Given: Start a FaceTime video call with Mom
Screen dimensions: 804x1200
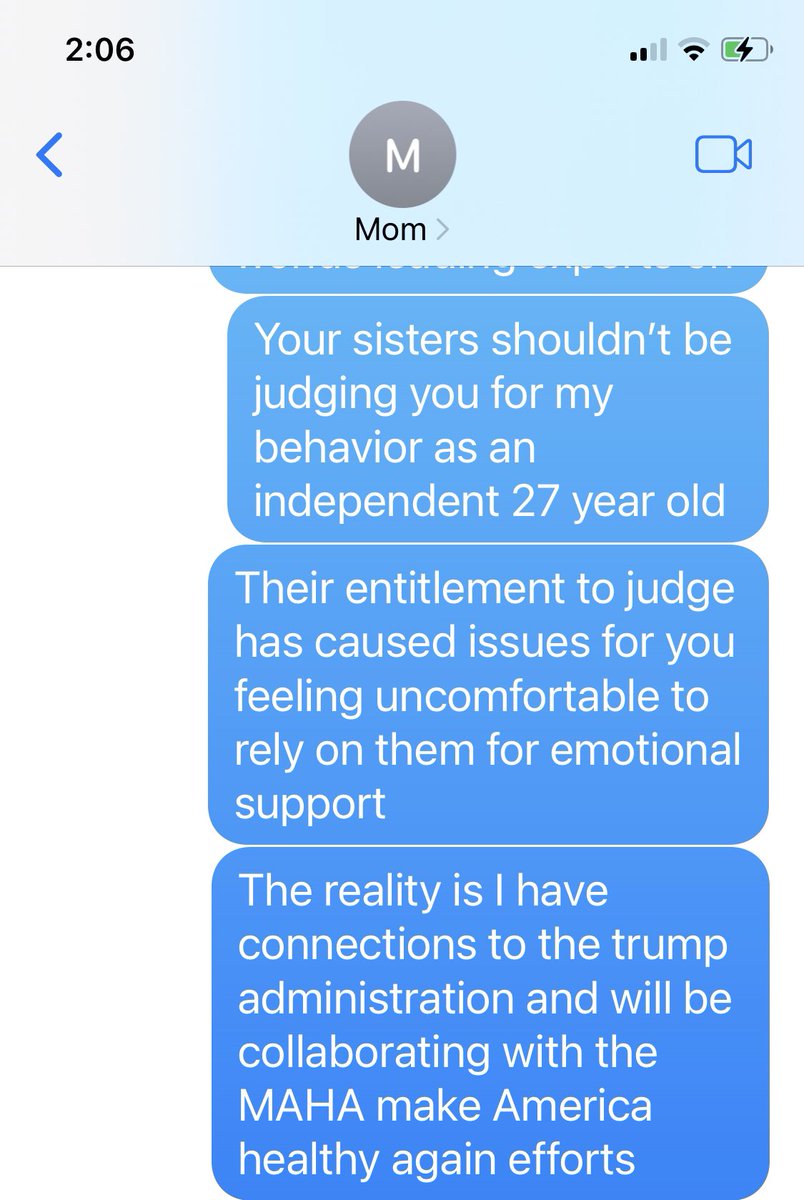Looking at the screenshot, I should pyautogui.click(x=722, y=154).
